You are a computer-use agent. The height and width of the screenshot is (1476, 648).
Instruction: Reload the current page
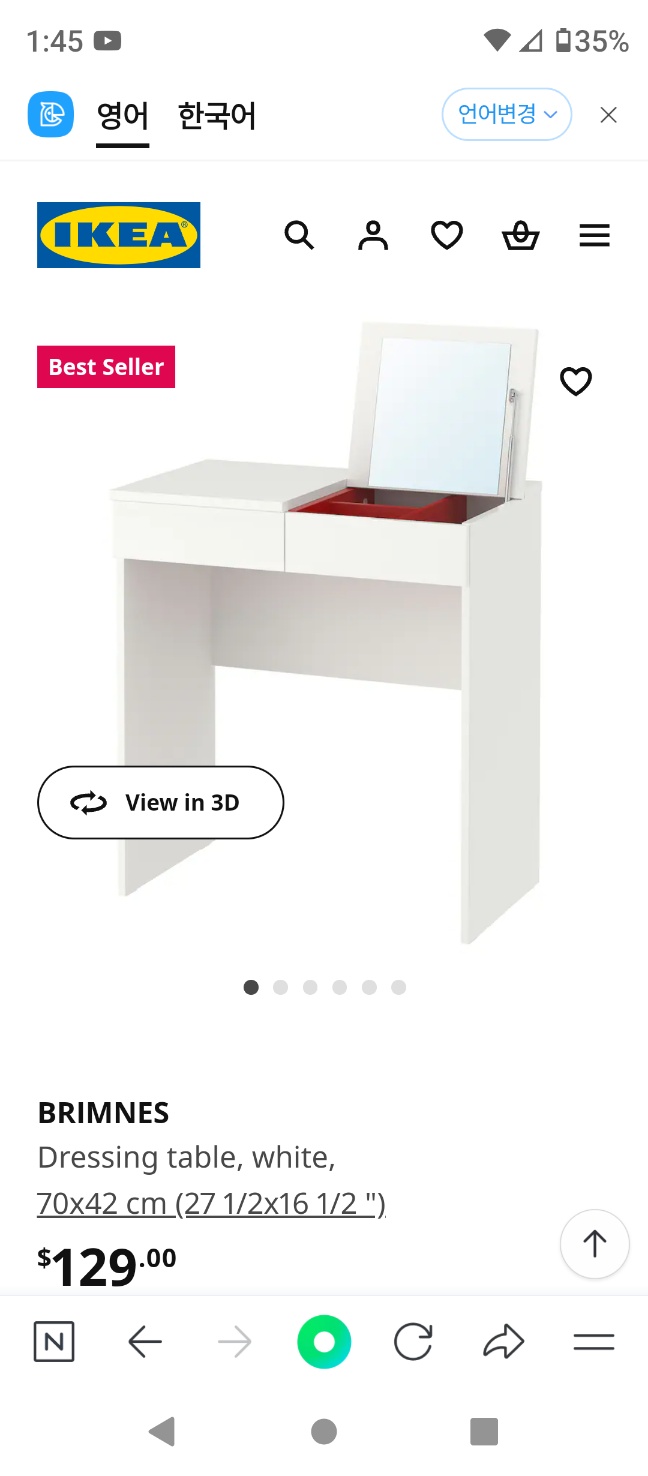tap(413, 1342)
